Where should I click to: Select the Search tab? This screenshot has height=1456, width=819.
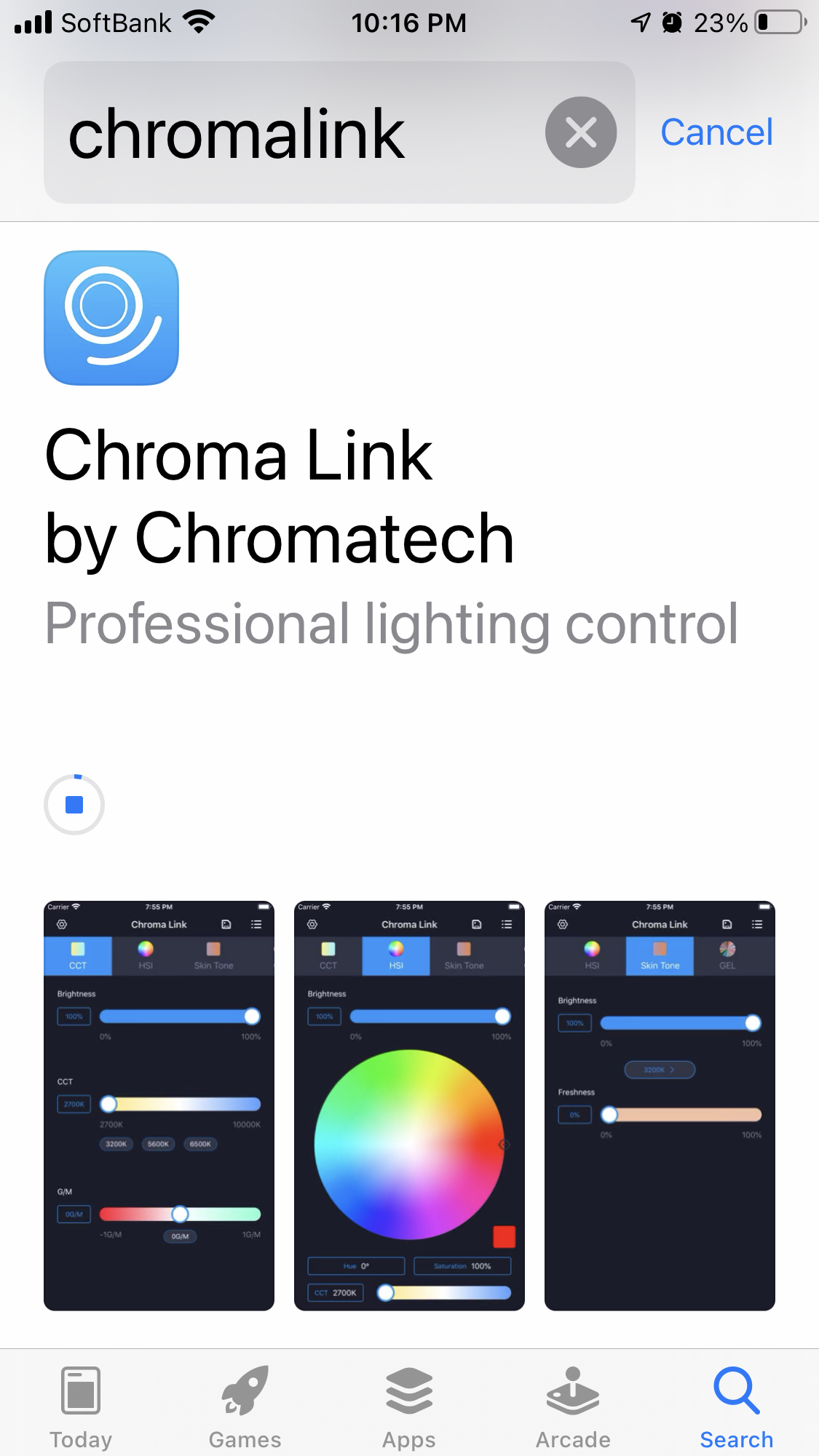pos(736,1407)
